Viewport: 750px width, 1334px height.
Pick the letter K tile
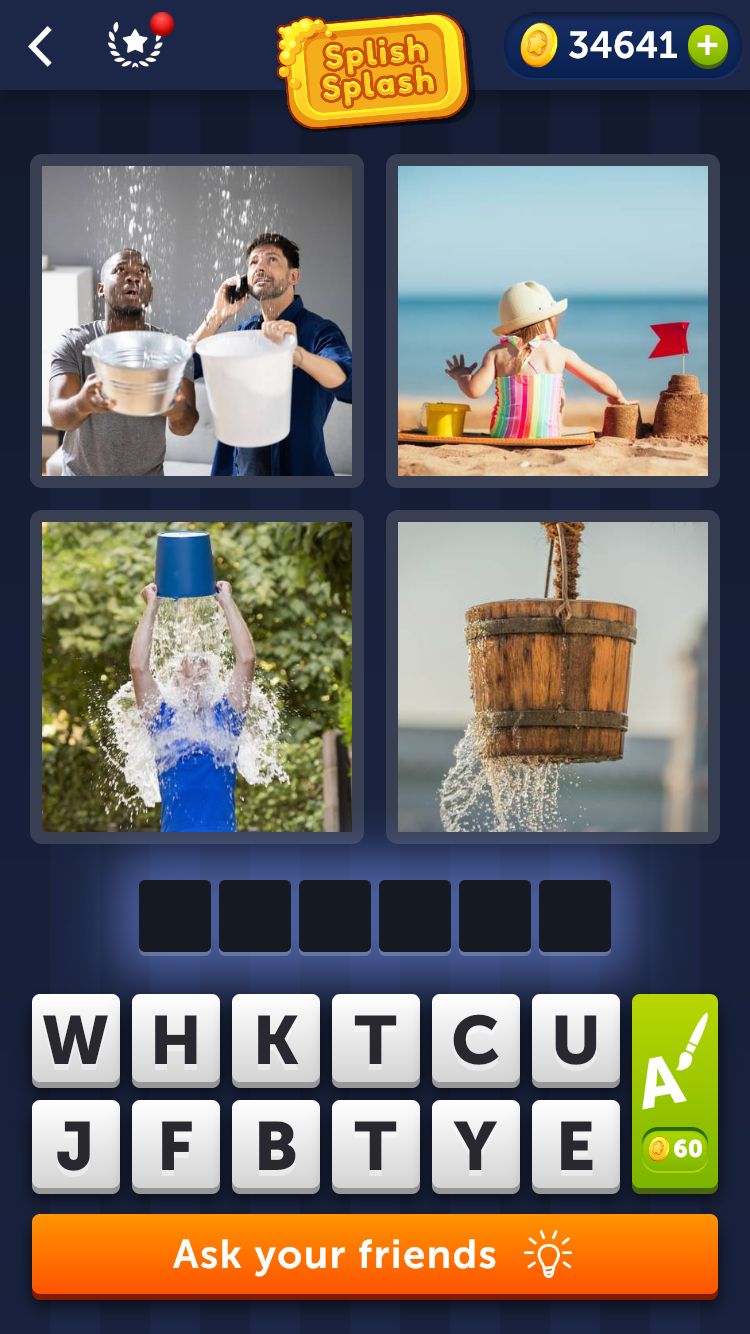pyautogui.click(x=276, y=1040)
